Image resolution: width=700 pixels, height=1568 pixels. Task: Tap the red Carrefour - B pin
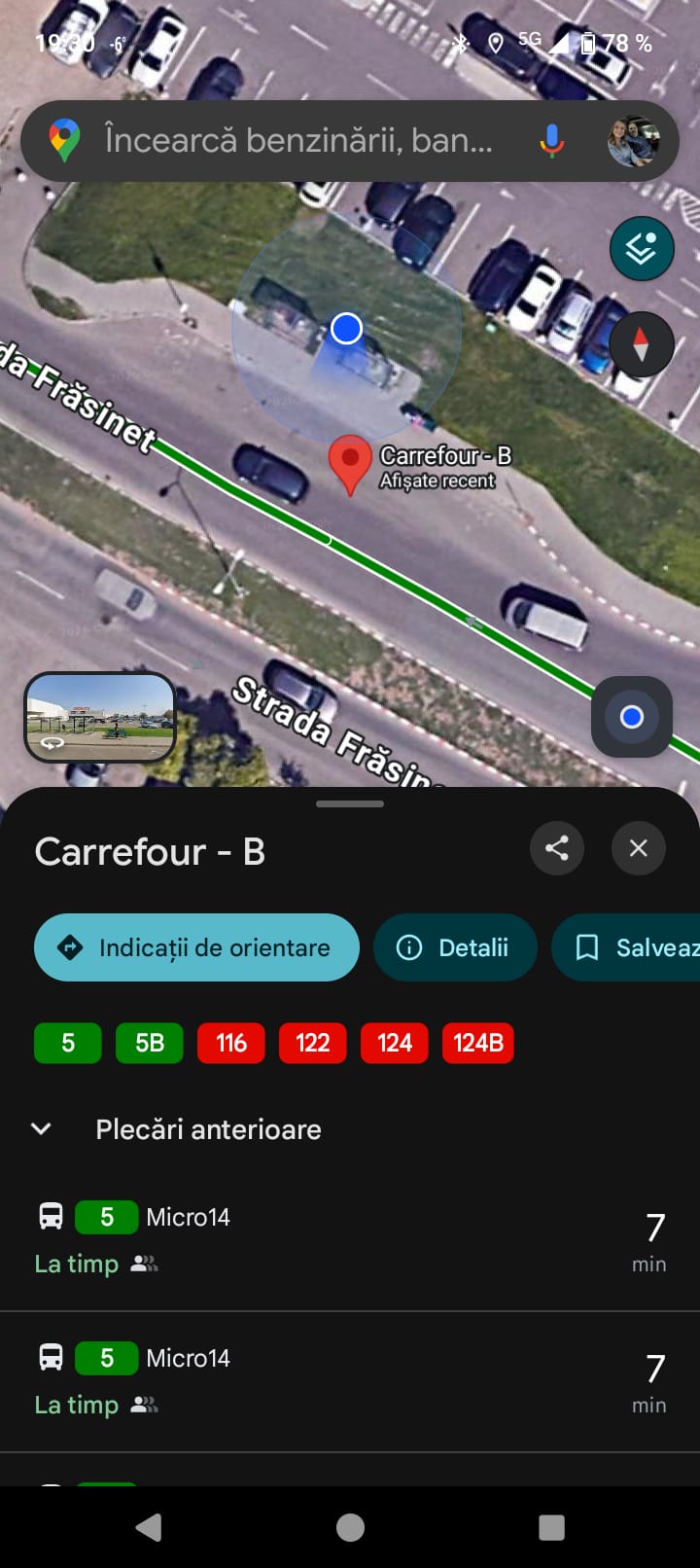tap(350, 463)
